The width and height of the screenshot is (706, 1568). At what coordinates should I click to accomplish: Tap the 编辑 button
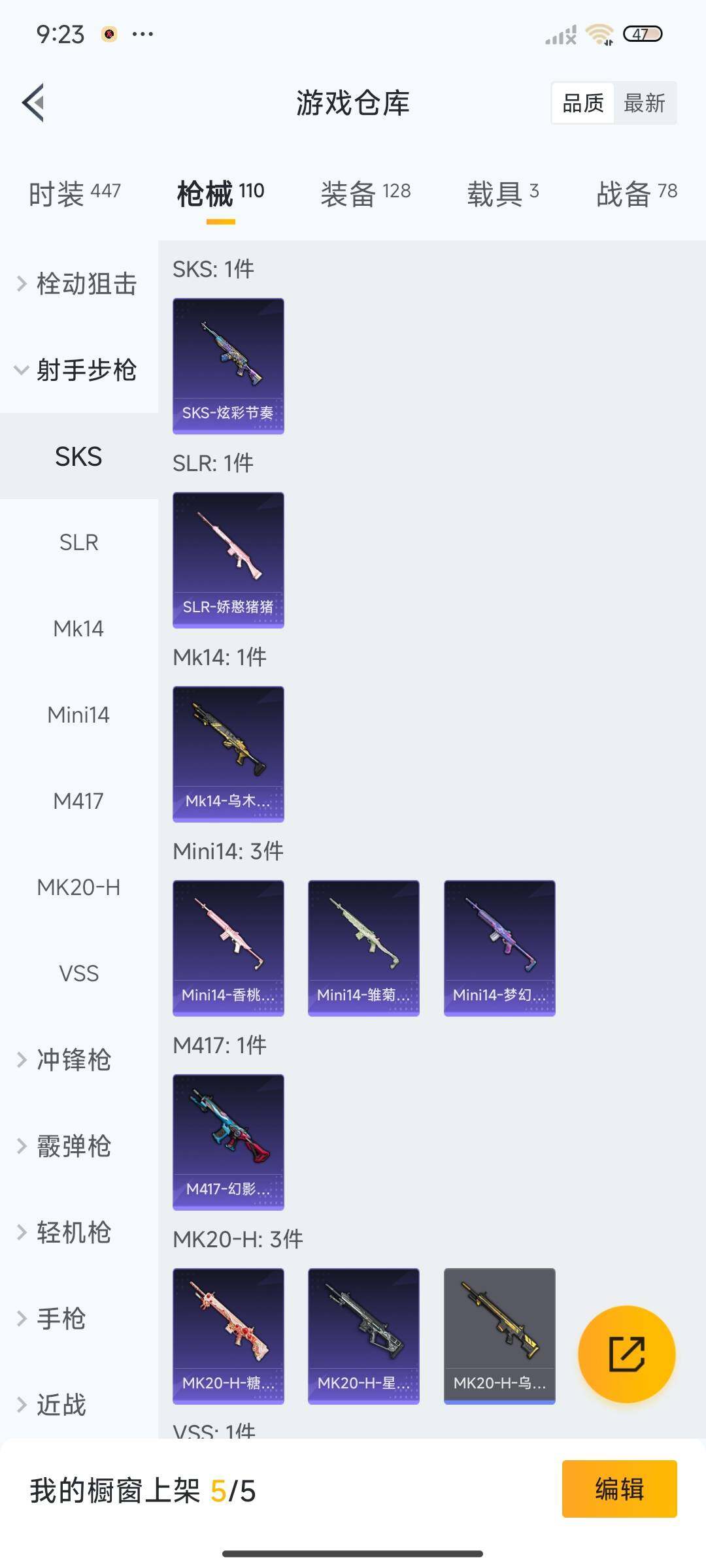pos(619,1489)
